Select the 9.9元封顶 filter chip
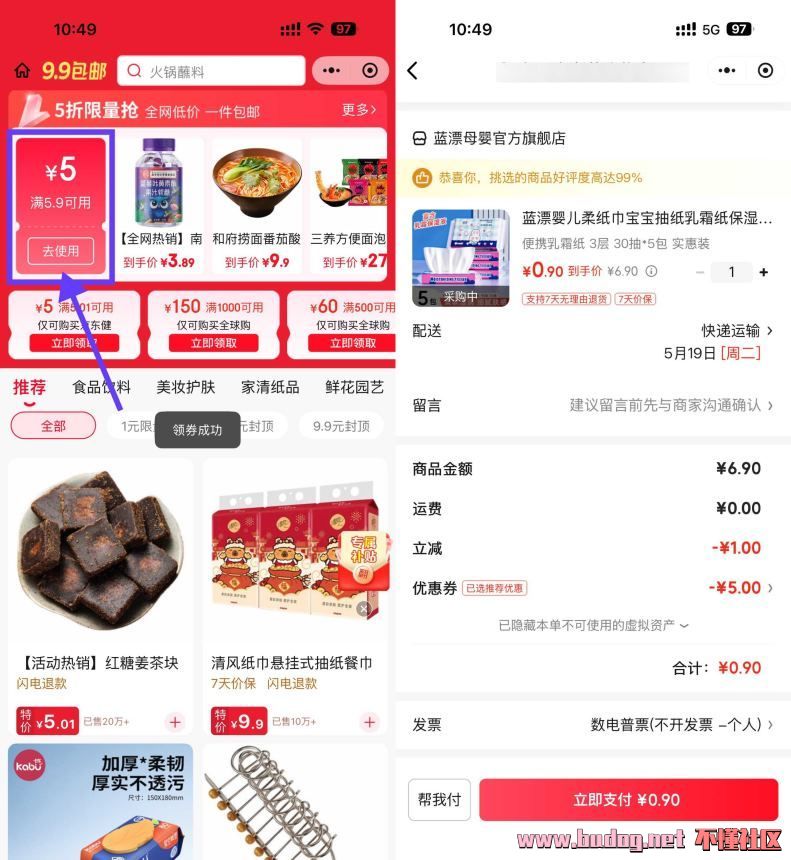This screenshot has width=791, height=860. coord(342,426)
